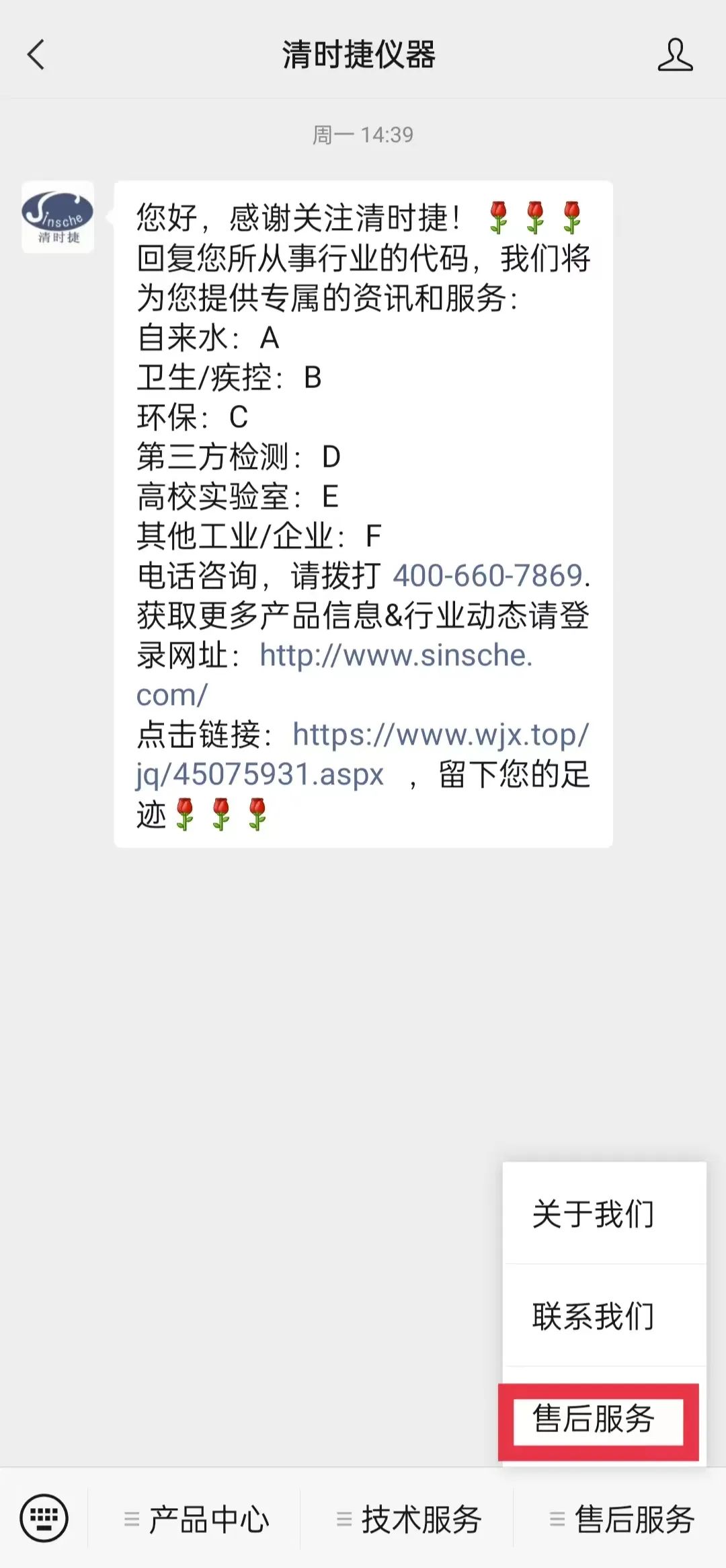
Task: Go back from 清时捷仪器 chat
Action: tap(36, 54)
